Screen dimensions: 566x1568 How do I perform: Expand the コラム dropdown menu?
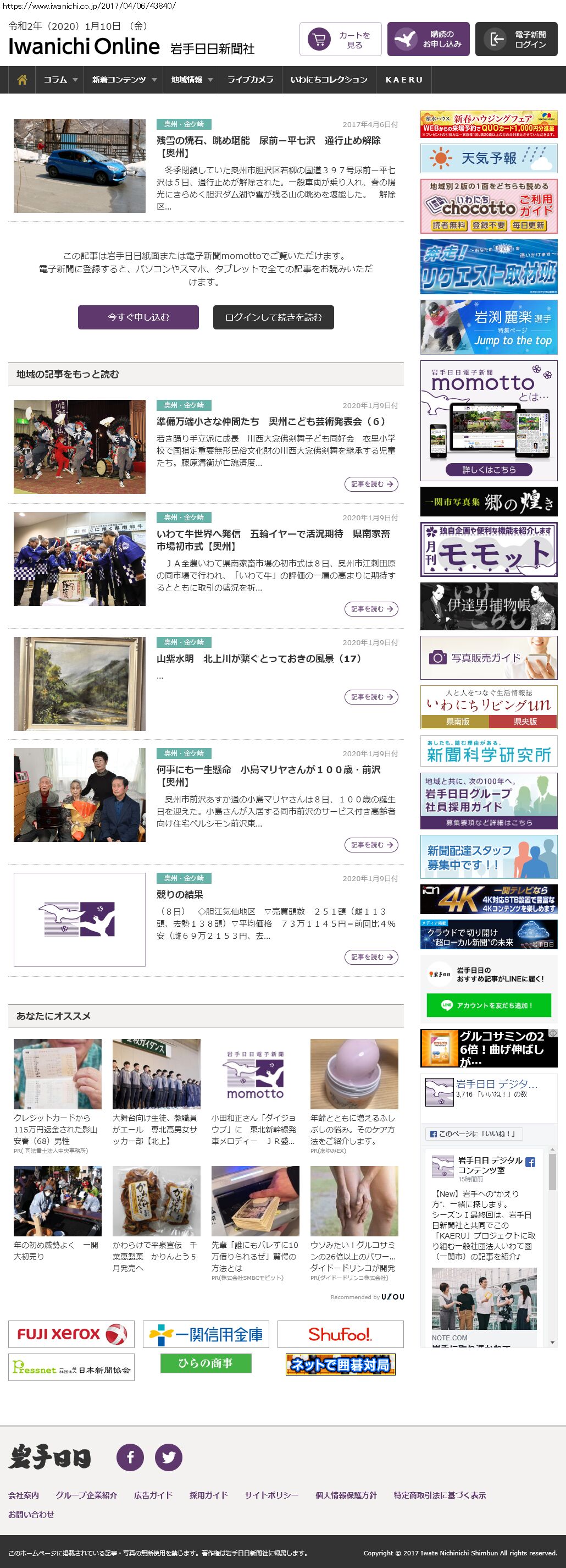pos(60,80)
